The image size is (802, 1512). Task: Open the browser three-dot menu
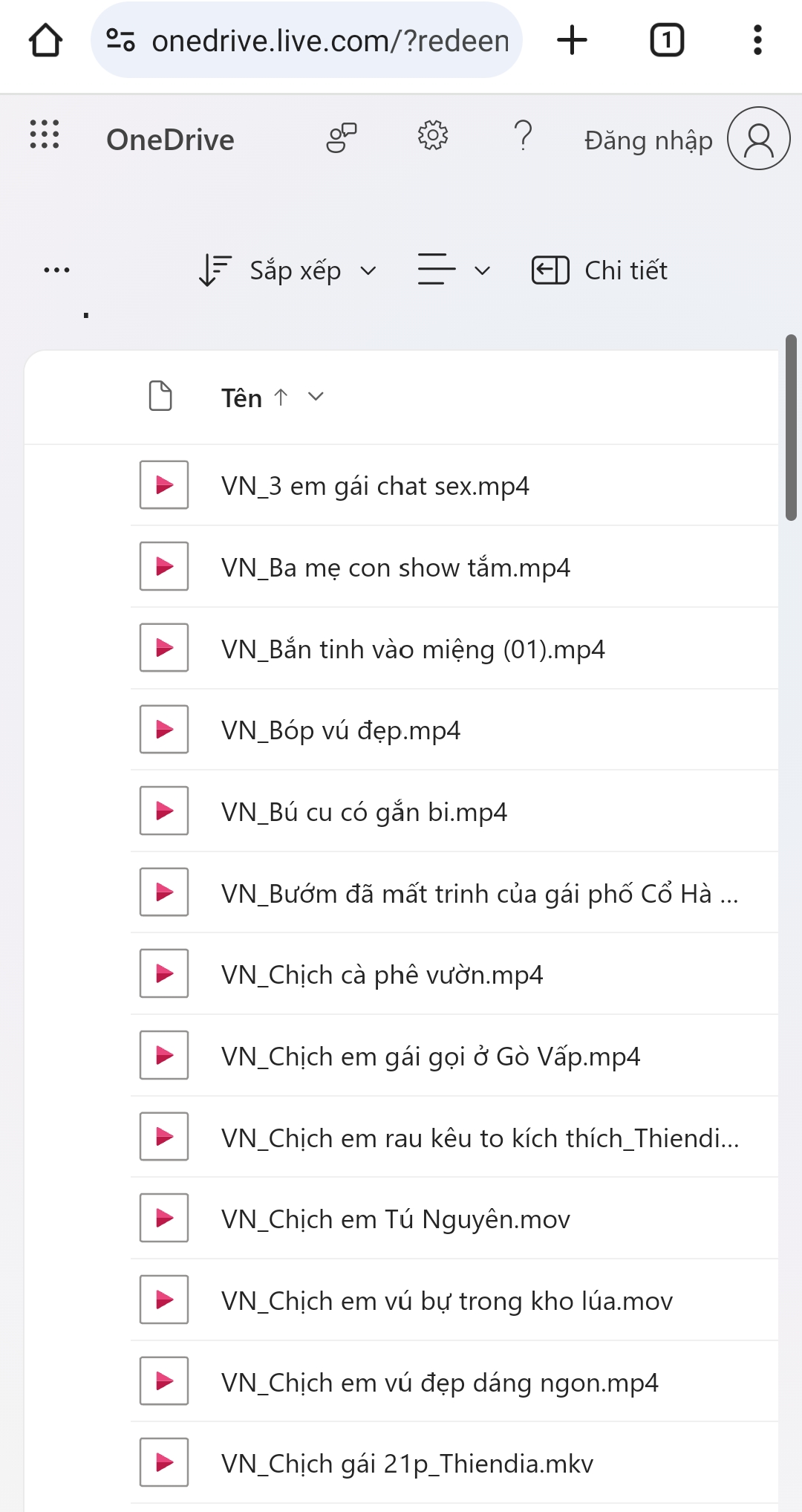click(757, 41)
